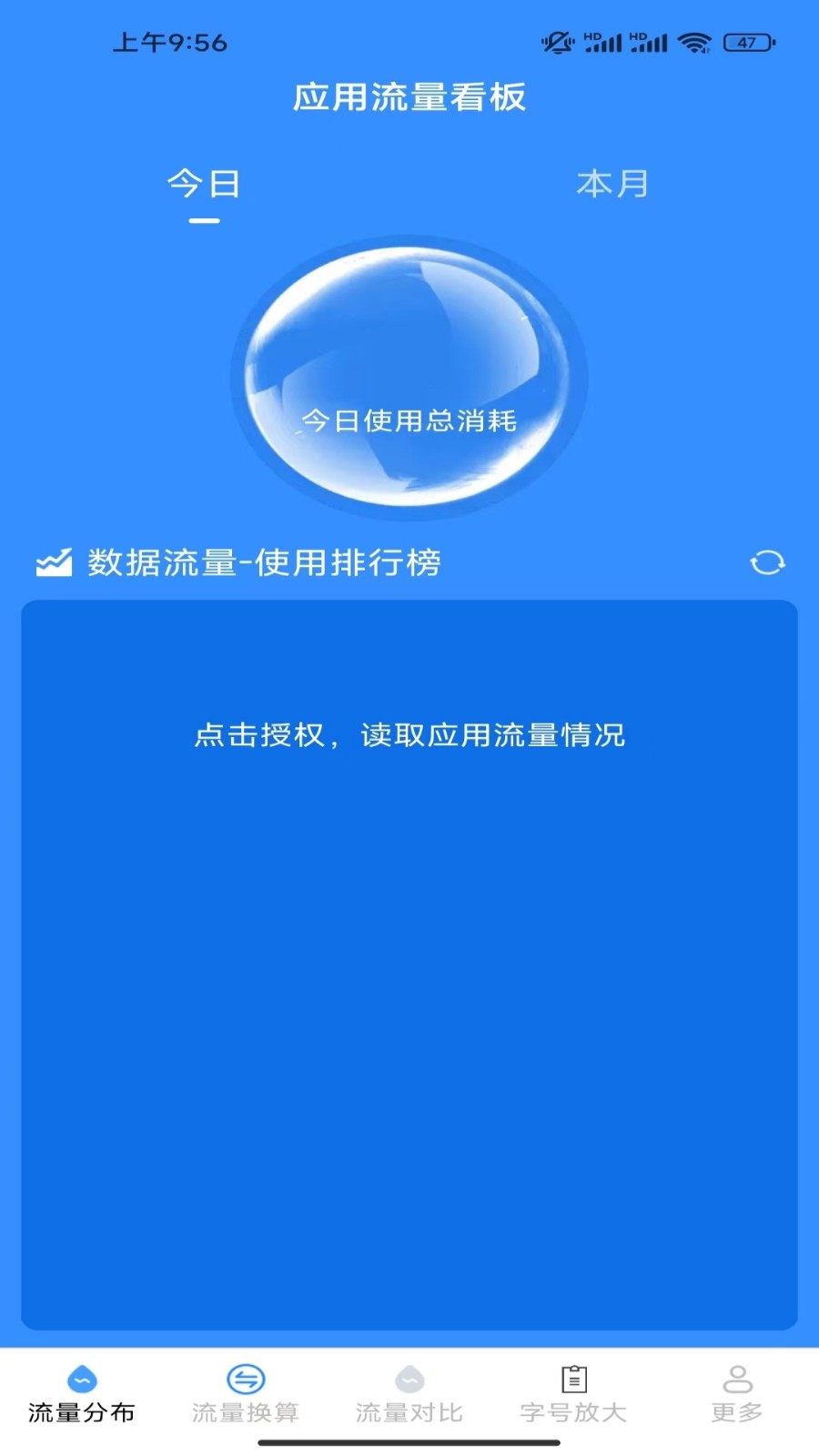This screenshot has height=1456, width=819.
Task: Click the app title 应用流量看板
Action: click(x=409, y=96)
